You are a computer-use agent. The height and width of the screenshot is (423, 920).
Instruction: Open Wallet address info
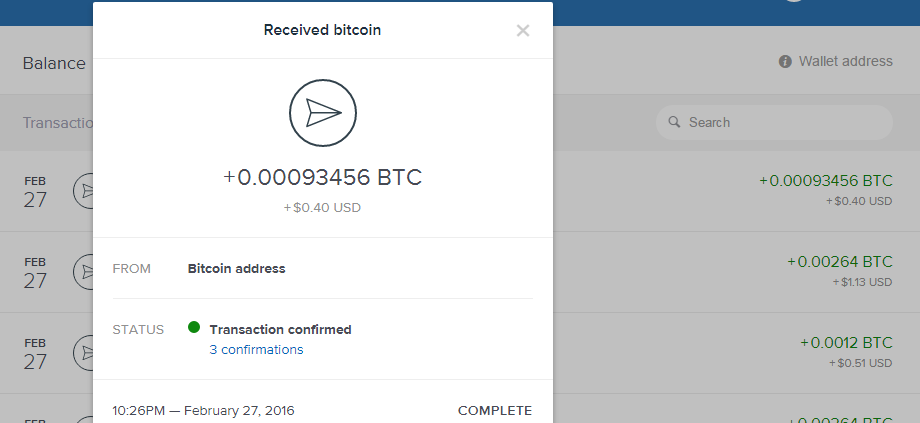836,61
